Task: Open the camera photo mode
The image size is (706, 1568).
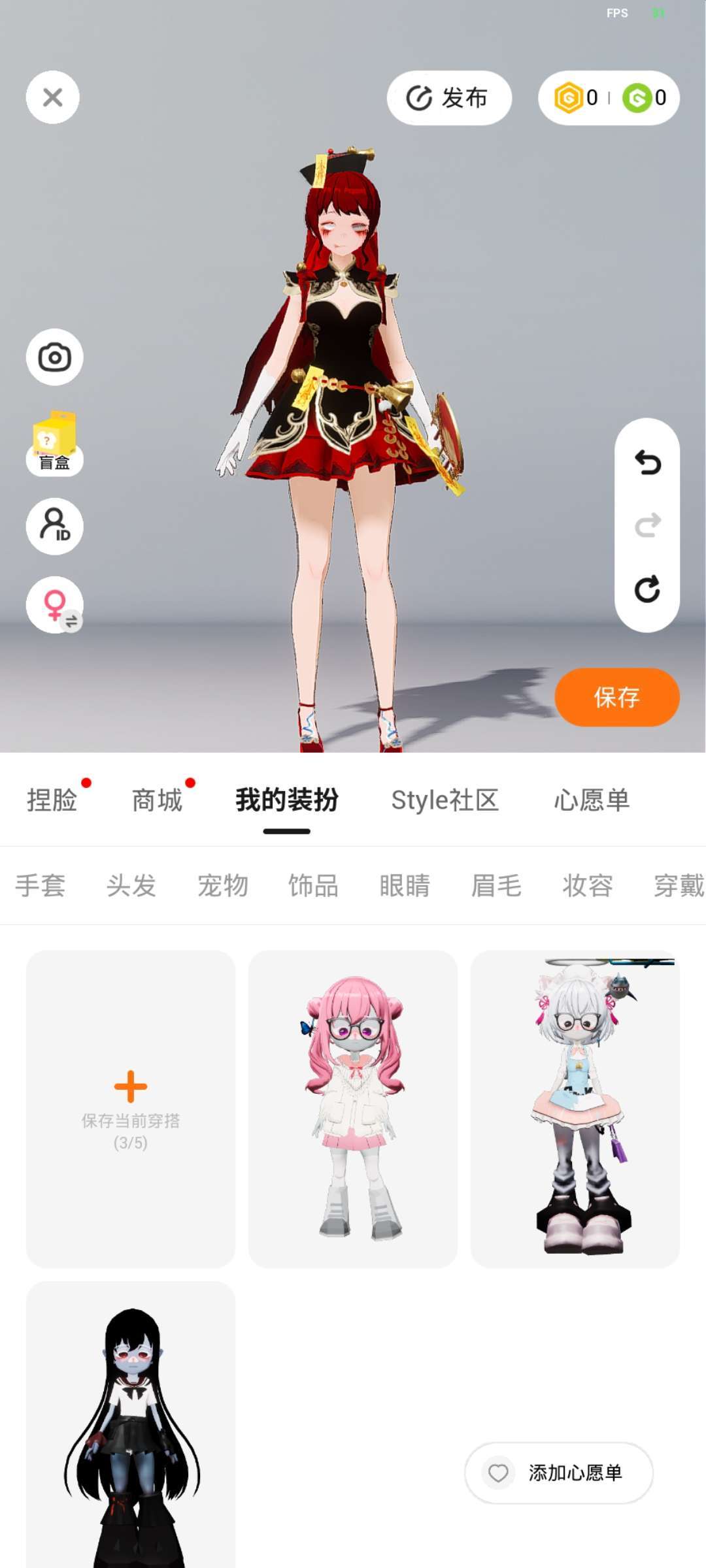Action: [x=54, y=357]
